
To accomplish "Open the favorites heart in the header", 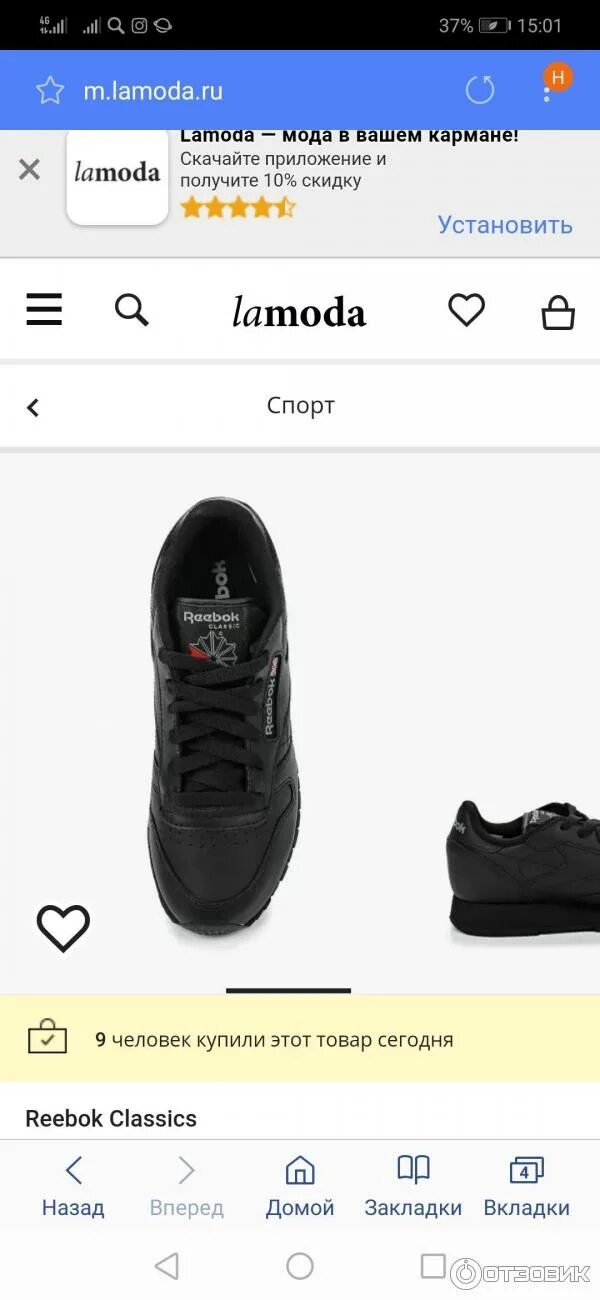I will 466,310.
